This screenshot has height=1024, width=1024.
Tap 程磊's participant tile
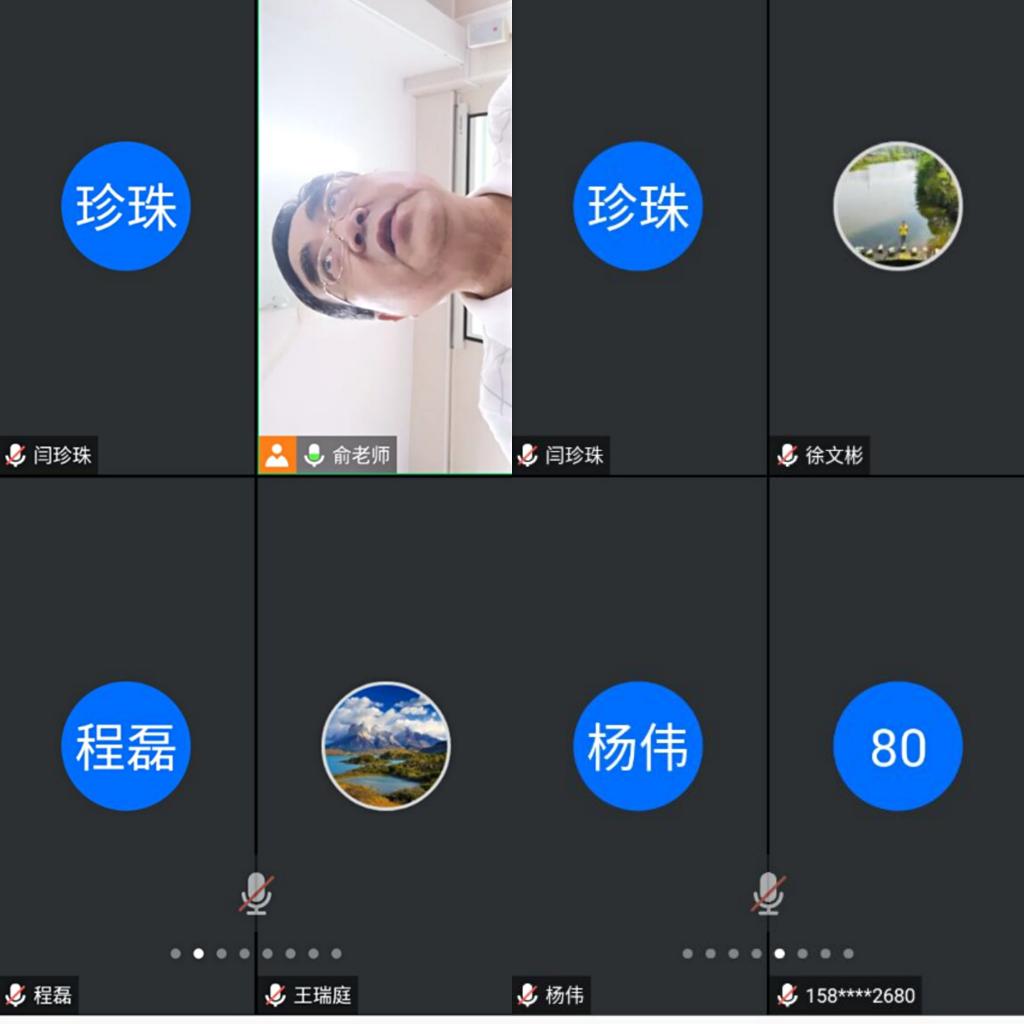click(x=126, y=746)
